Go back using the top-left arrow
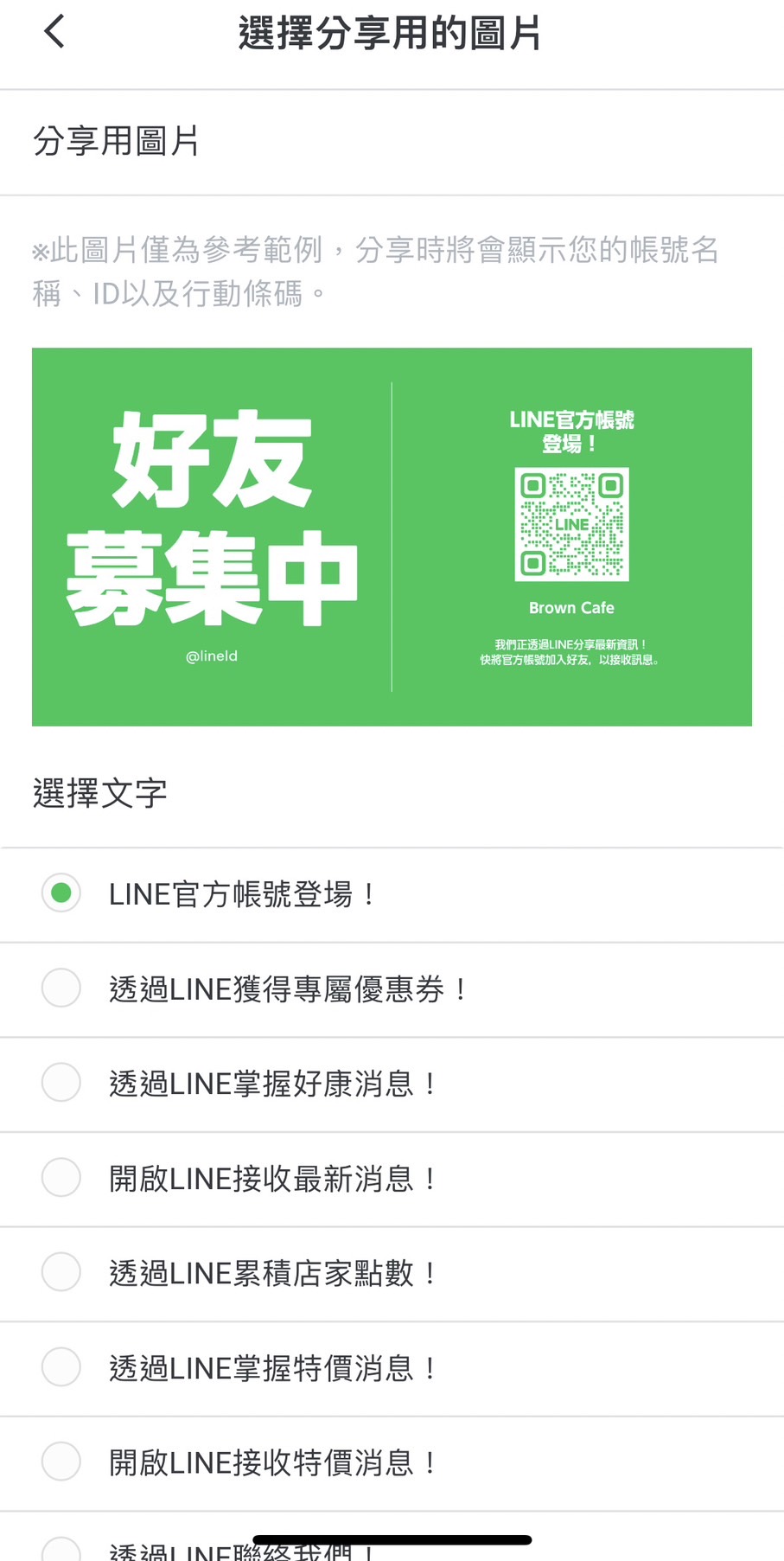This screenshot has width=784, height=1561. 54,33
